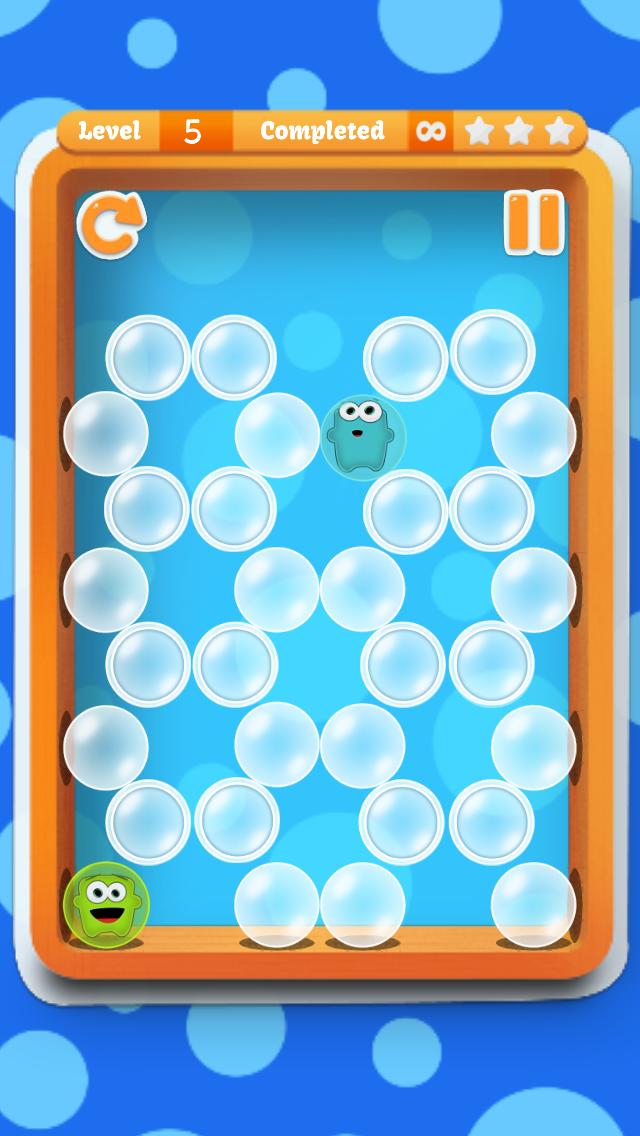Viewport: 640px width, 1136px height.
Task: Tap the green monster bubble
Action: (x=106, y=904)
